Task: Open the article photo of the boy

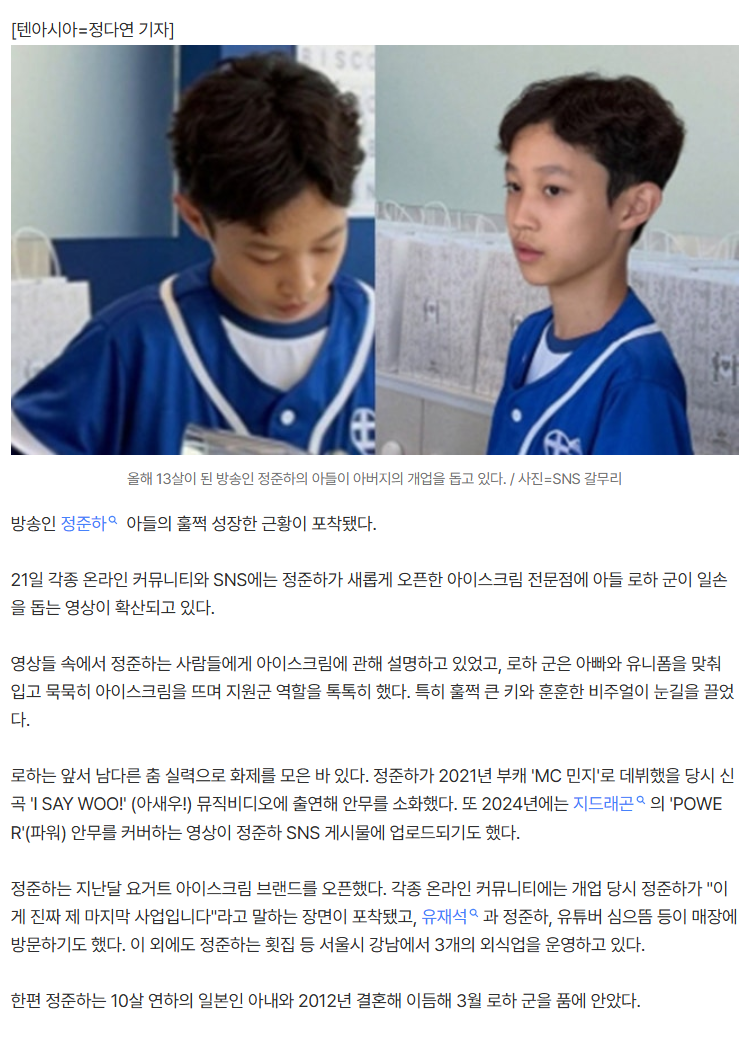Action: [375, 250]
